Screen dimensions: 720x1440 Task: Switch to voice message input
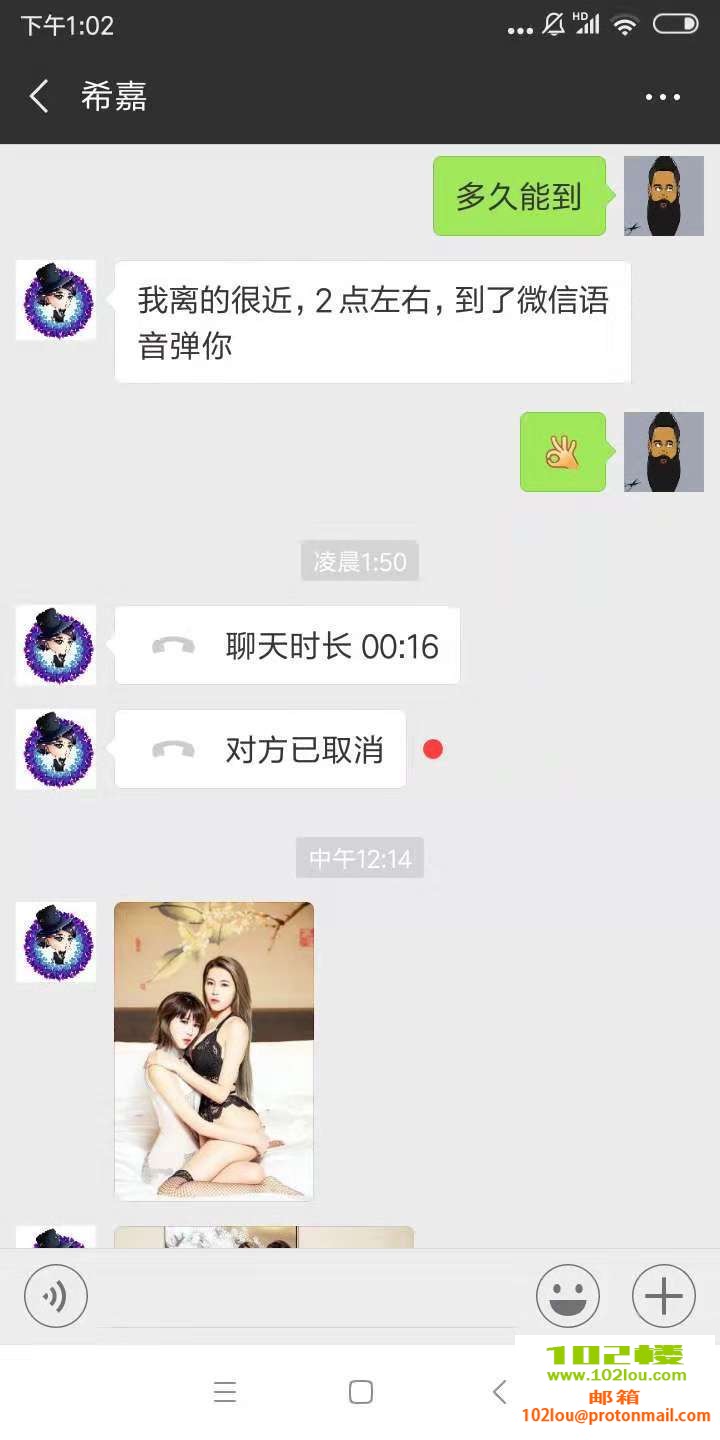click(x=56, y=1296)
